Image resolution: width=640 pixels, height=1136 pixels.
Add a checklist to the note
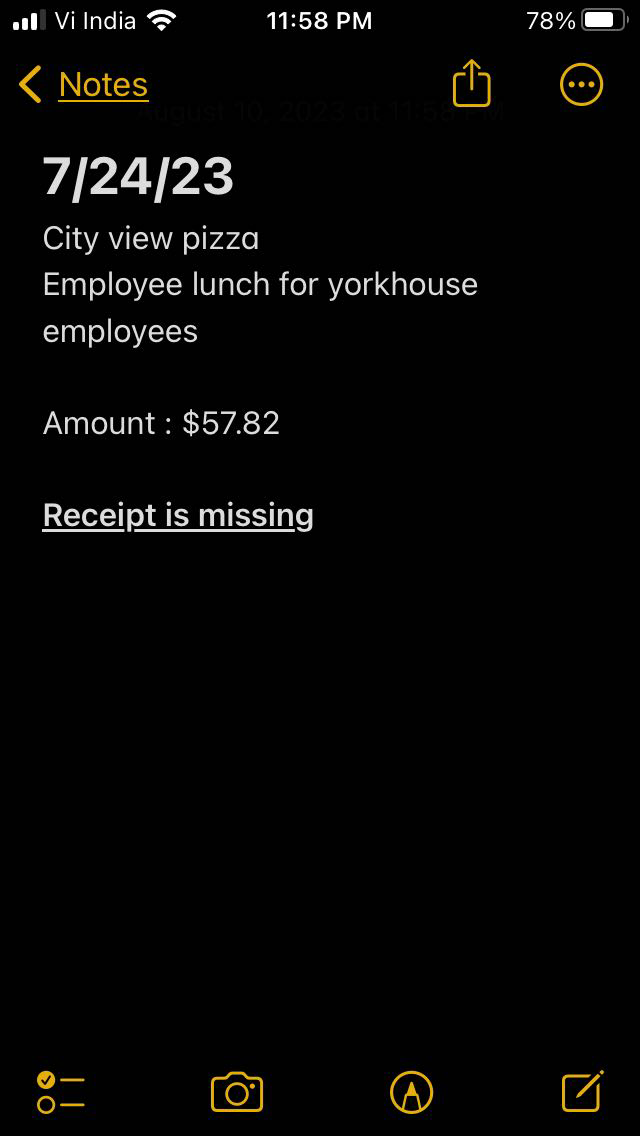pos(60,1092)
